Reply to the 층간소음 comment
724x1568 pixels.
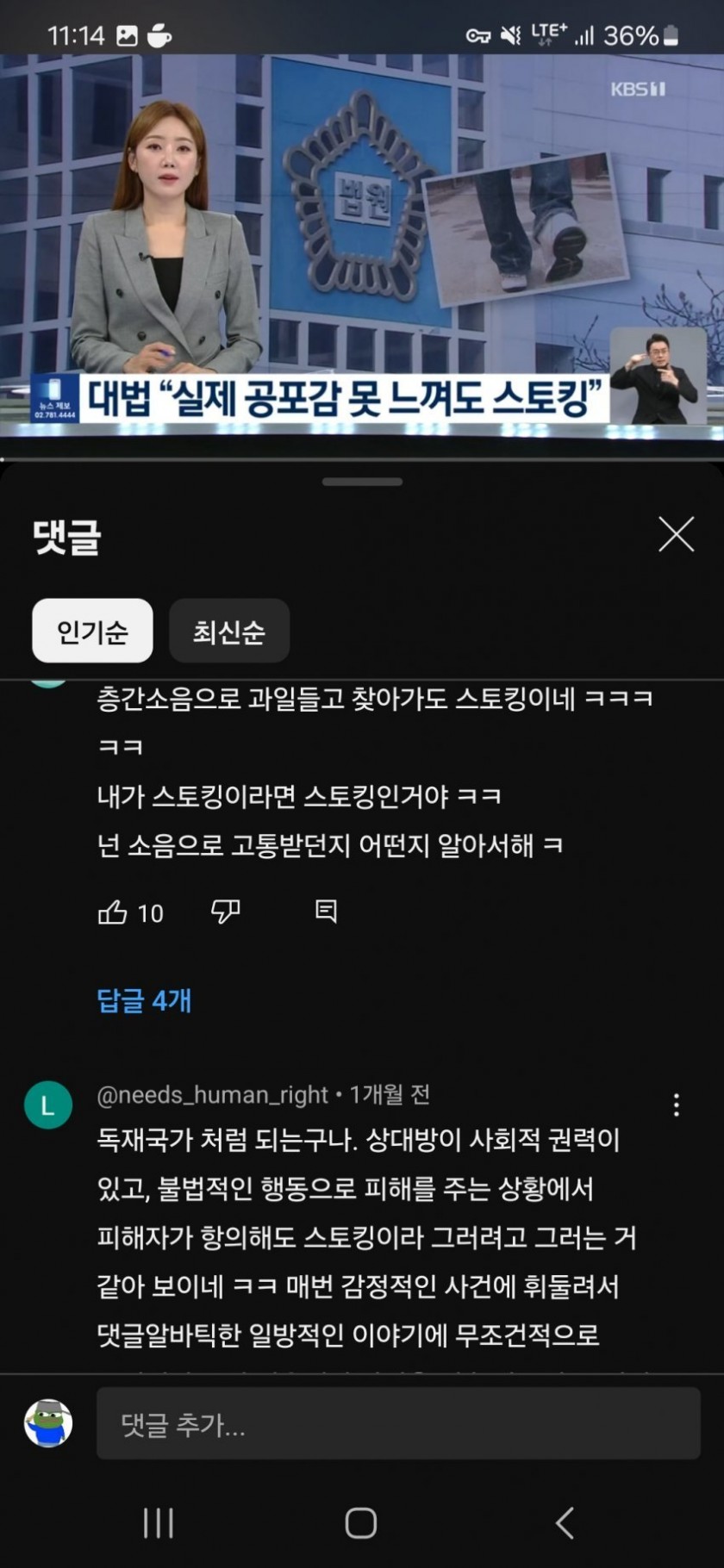326,912
